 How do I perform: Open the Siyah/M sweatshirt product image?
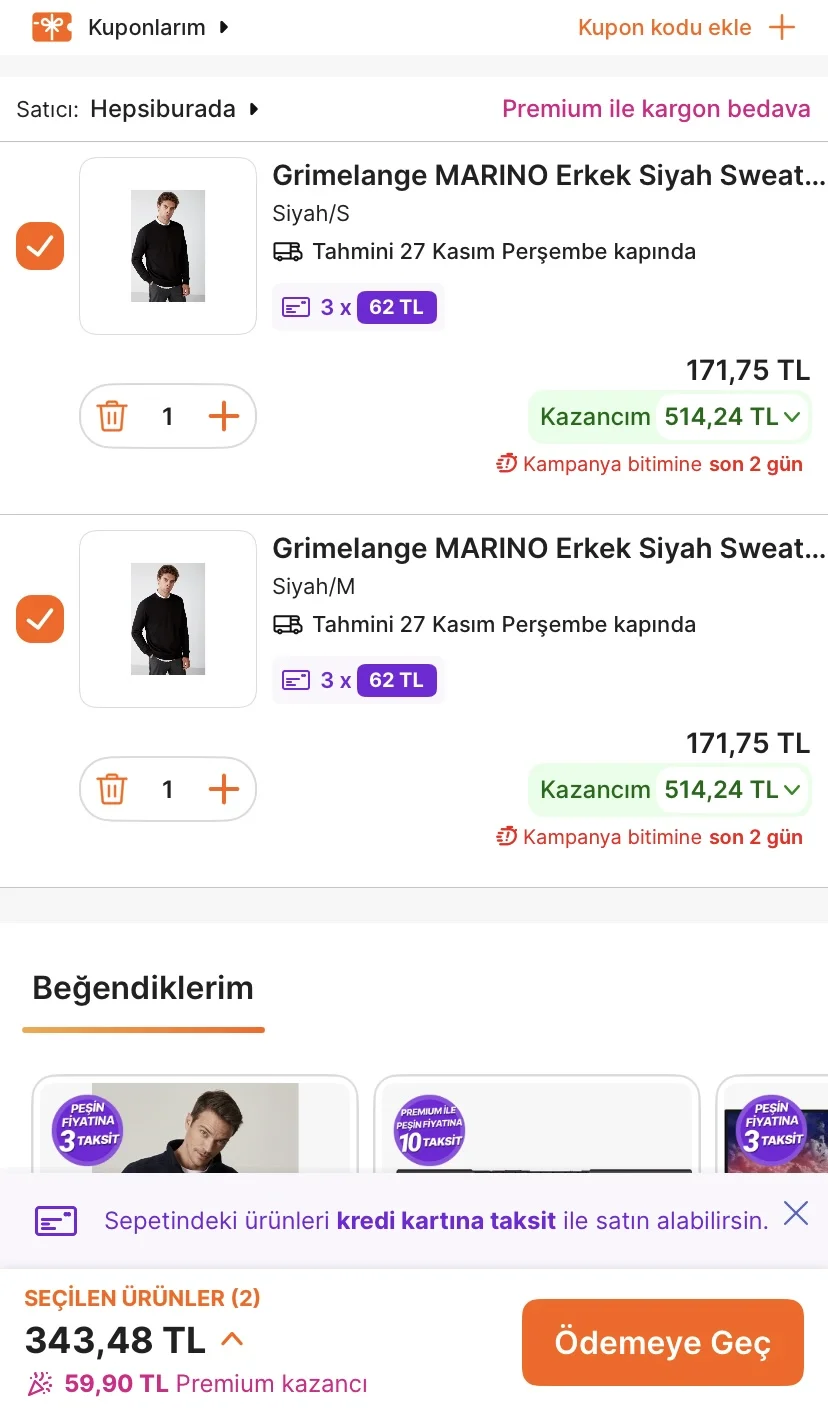(168, 619)
